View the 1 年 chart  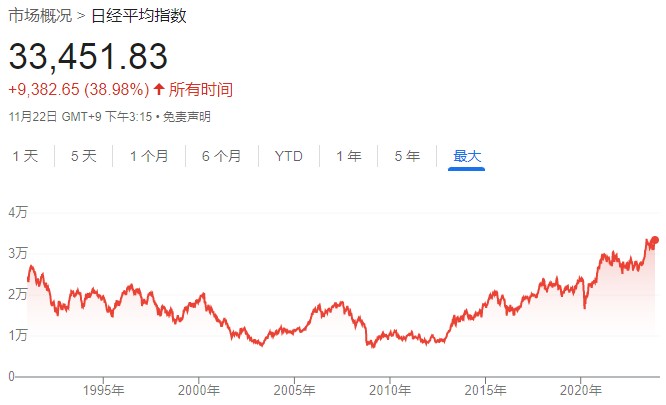click(x=348, y=156)
